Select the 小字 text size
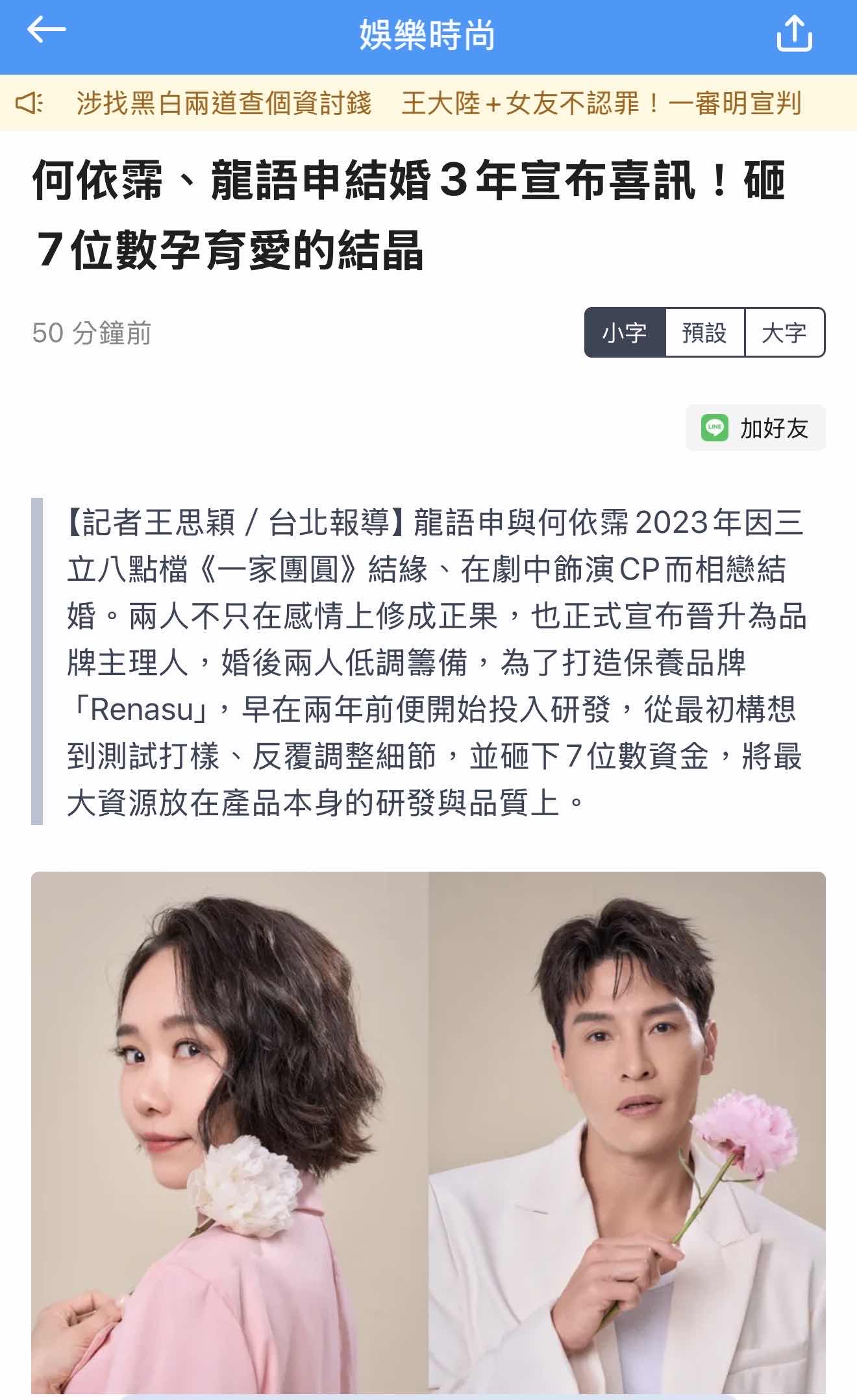Viewport: 857px width, 1400px height. click(625, 332)
